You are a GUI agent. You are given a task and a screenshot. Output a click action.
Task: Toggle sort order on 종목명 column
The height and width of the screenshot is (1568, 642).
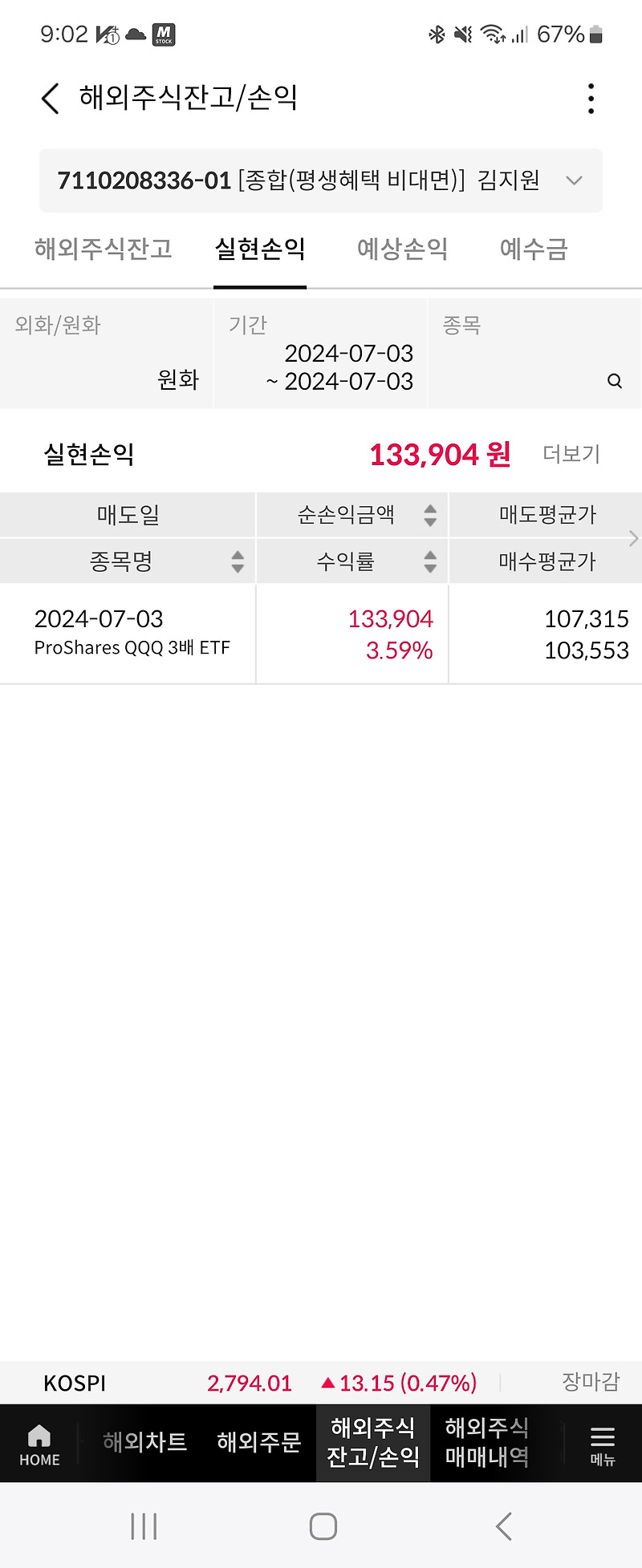(x=238, y=561)
